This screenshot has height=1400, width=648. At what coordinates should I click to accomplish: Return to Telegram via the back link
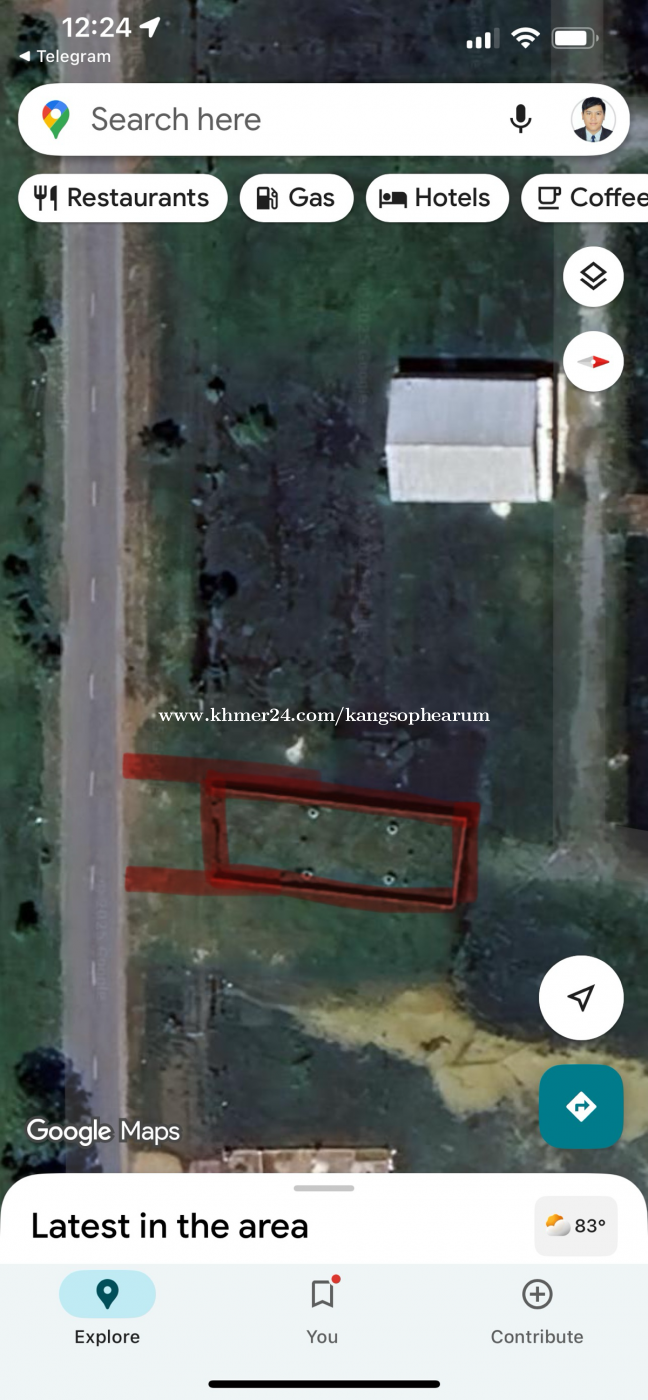(x=64, y=57)
